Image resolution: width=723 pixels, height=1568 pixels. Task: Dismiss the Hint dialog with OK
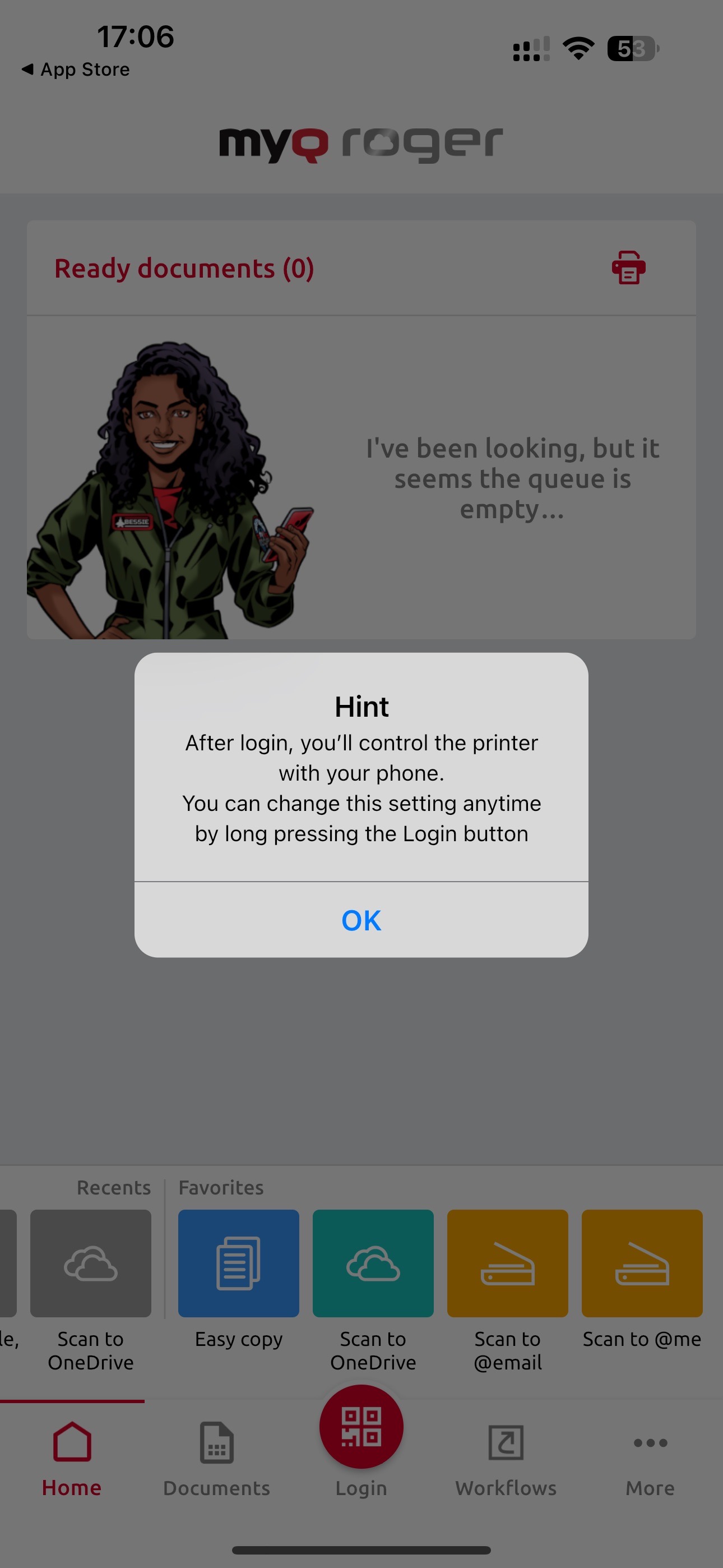tap(361, 920)
